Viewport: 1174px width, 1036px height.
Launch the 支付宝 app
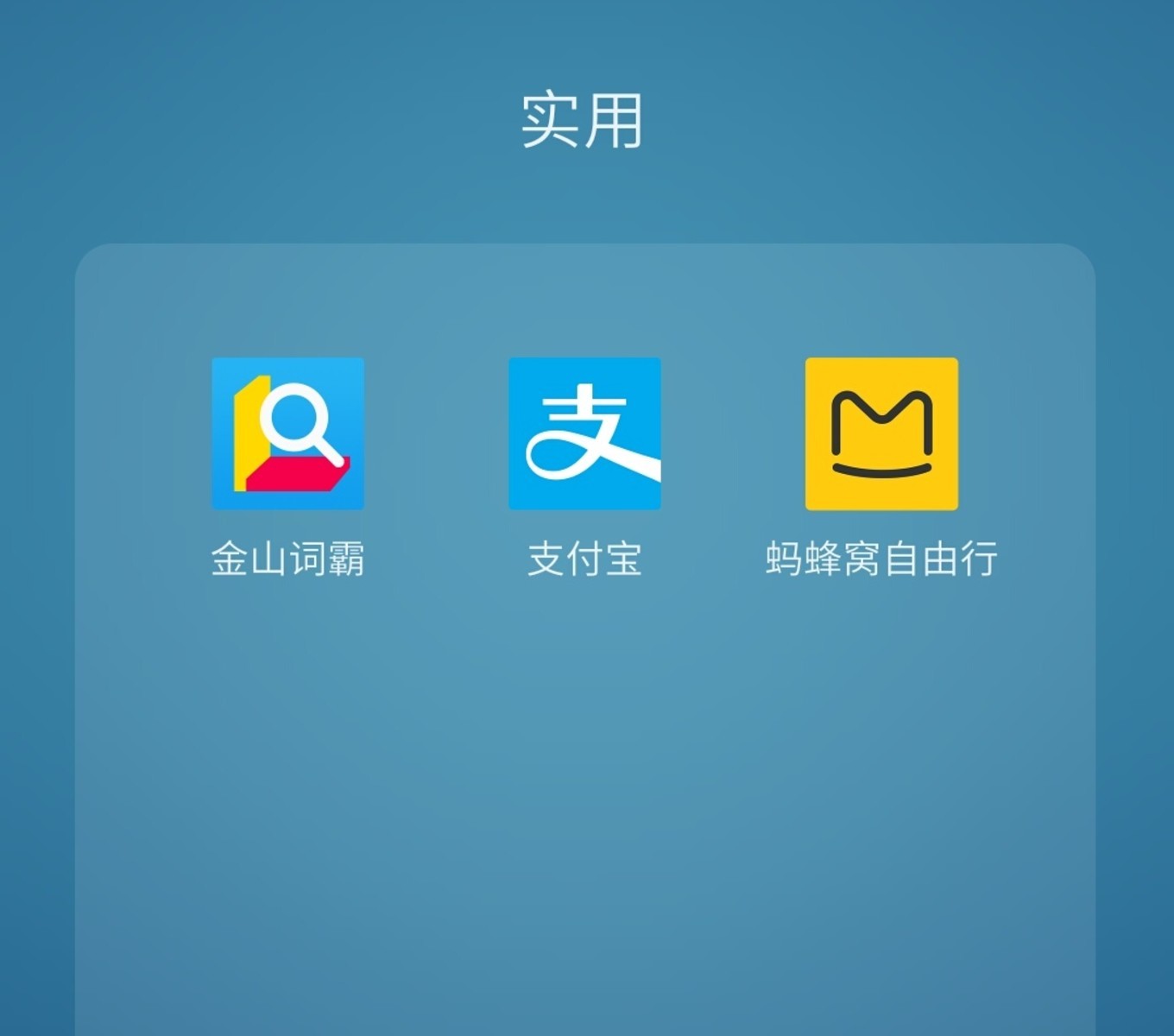pyautogui.click(x=584, y=433)
